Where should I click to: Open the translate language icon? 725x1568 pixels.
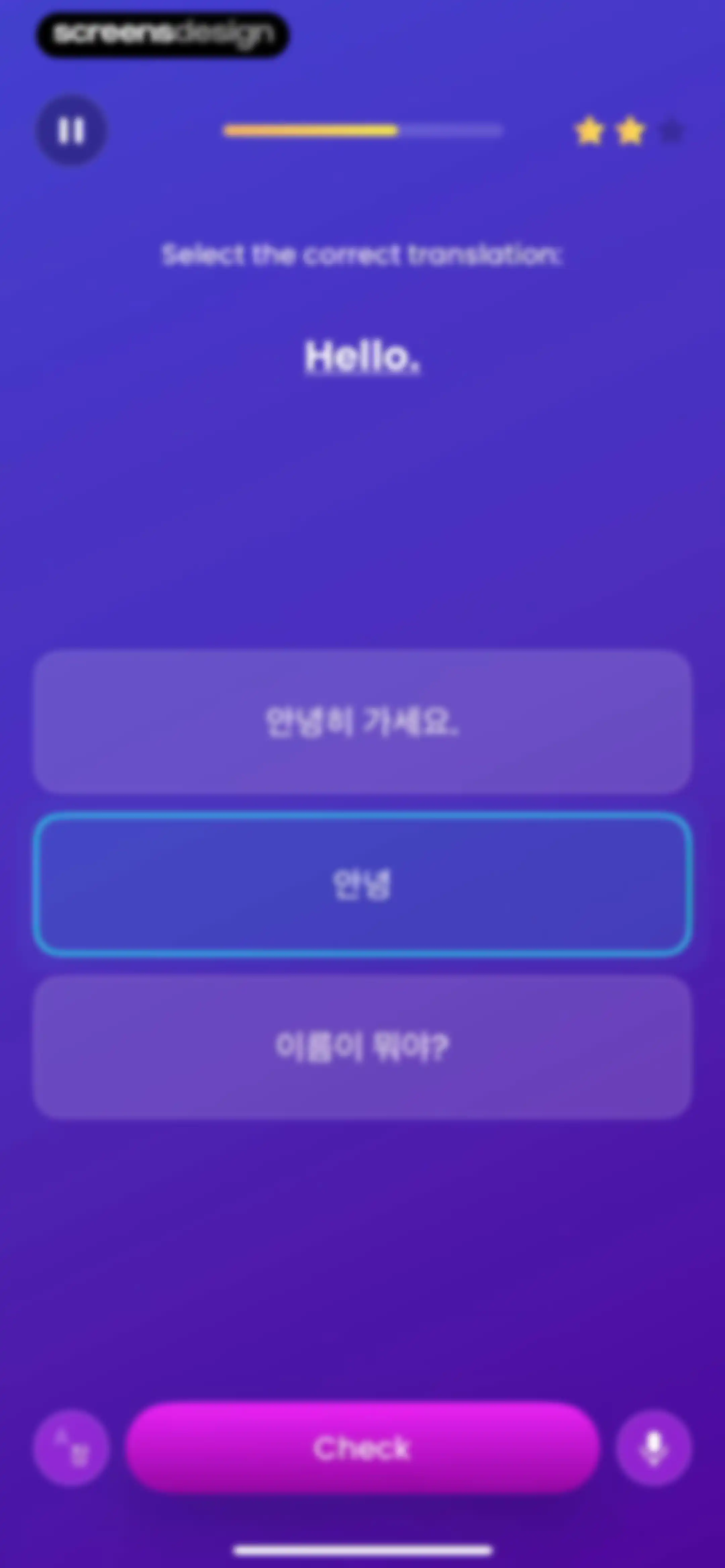[72, 1448]
